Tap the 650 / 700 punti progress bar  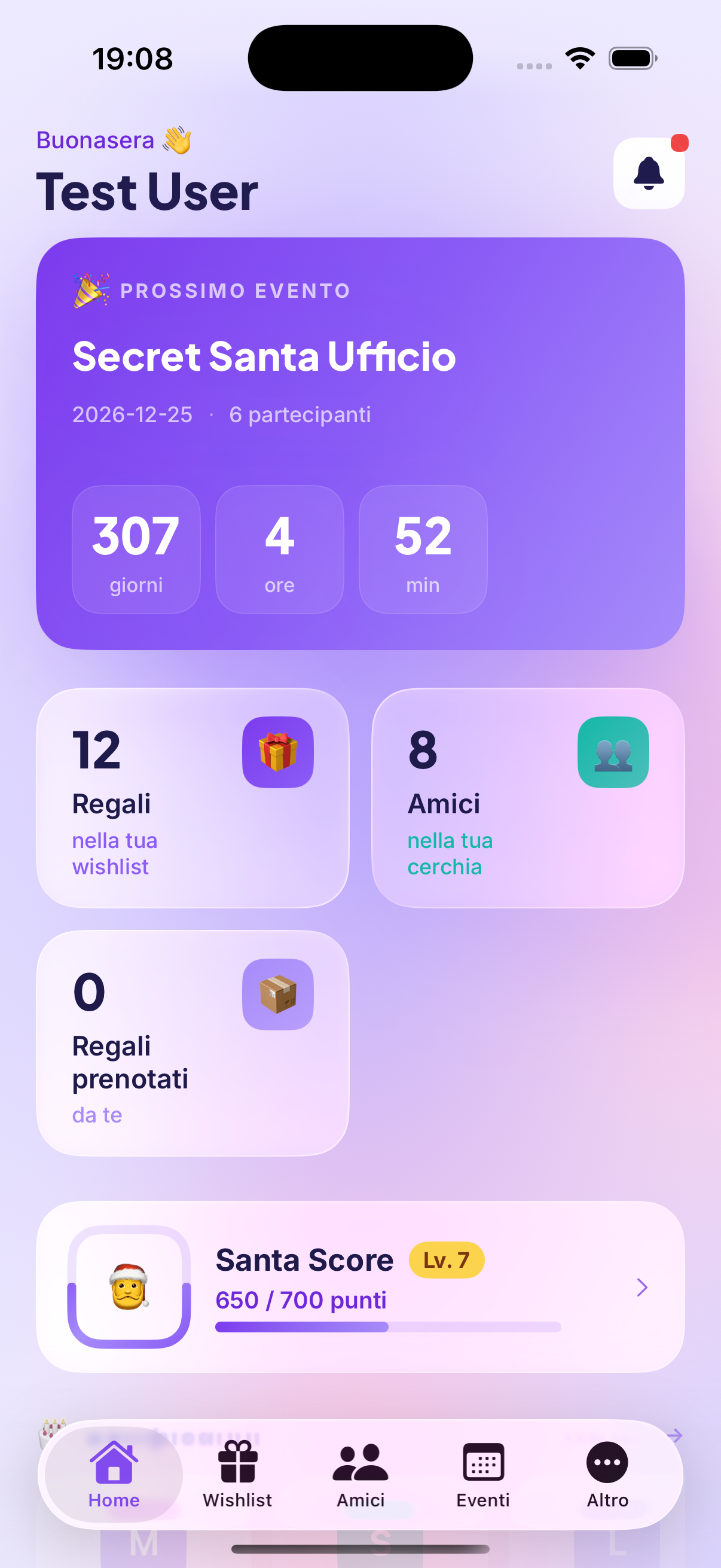(x=387, y=1329)
